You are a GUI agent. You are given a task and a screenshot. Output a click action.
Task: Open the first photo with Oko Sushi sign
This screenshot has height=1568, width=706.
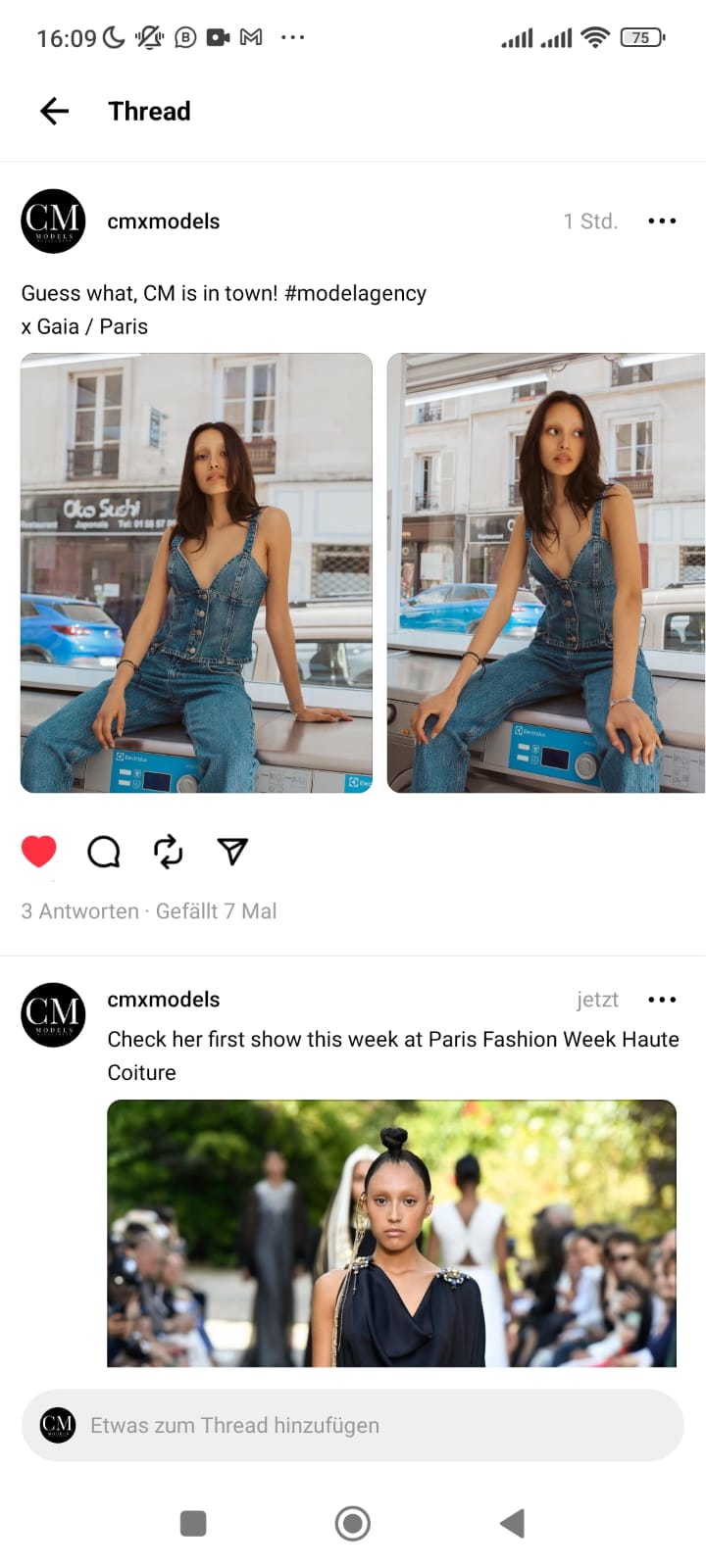(196, 572)
